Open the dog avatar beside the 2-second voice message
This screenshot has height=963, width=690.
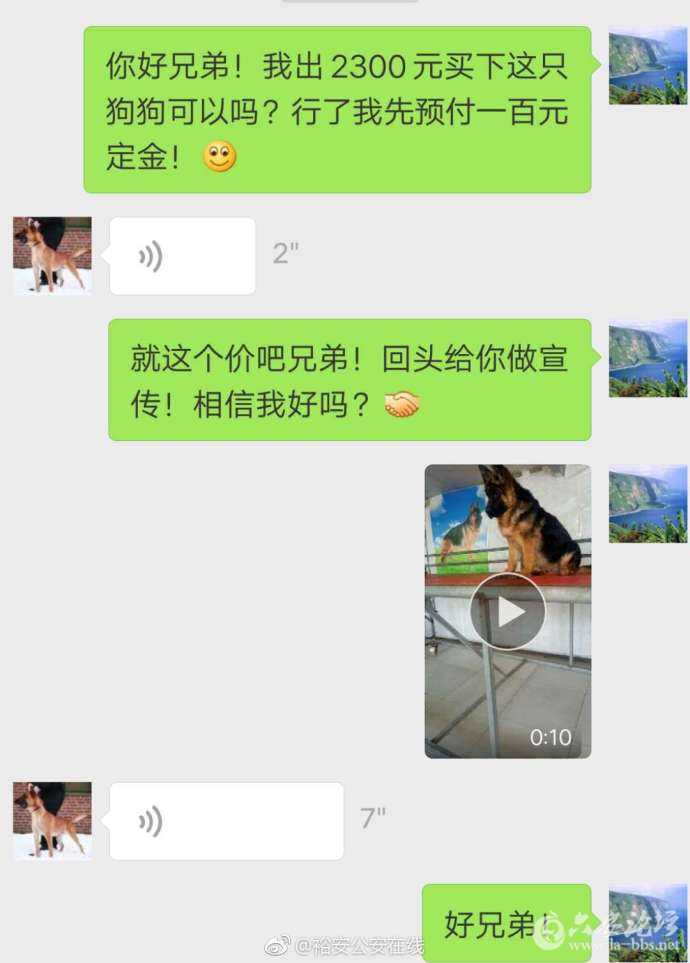(52, 256)
